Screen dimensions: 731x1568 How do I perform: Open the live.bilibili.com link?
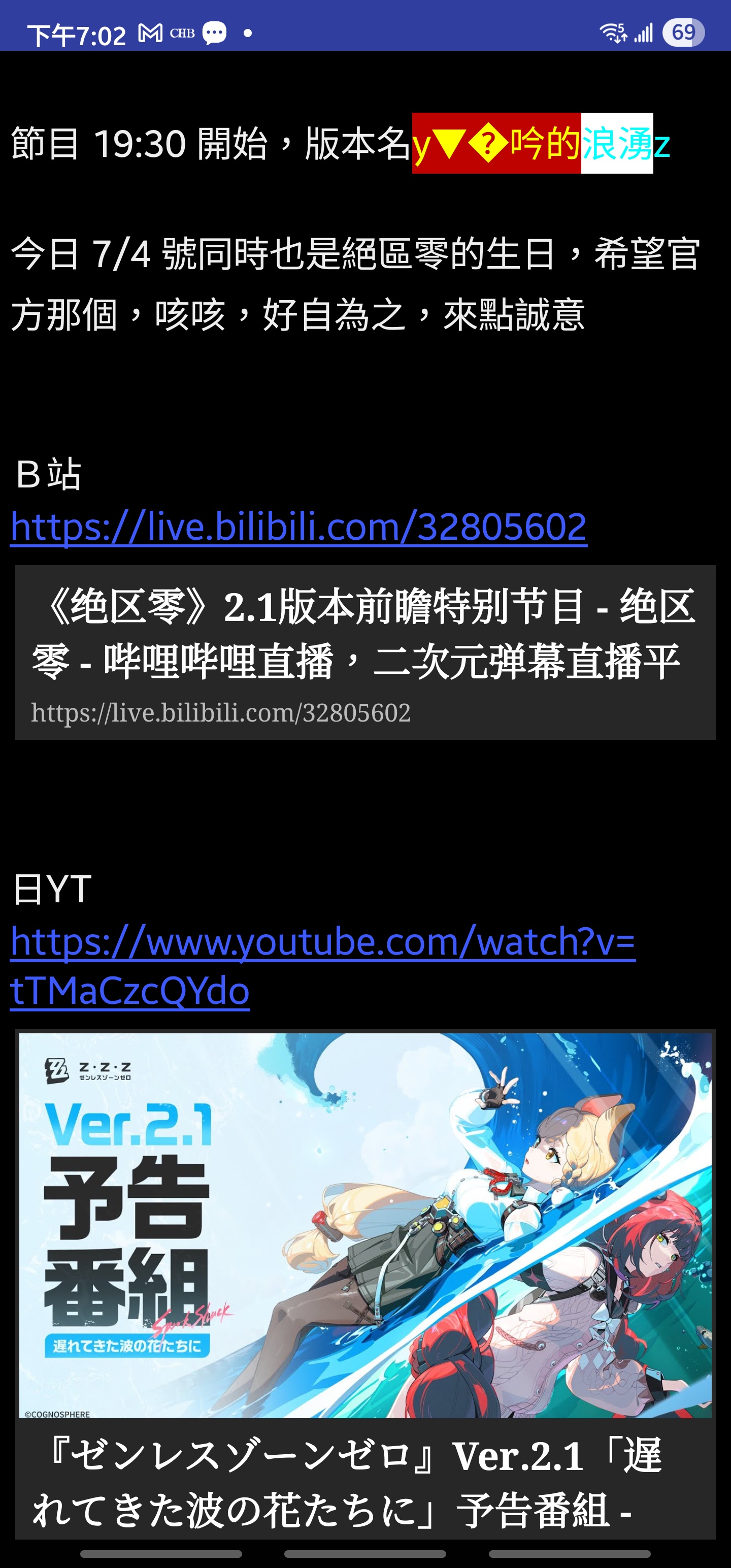(x=298, y=527)
